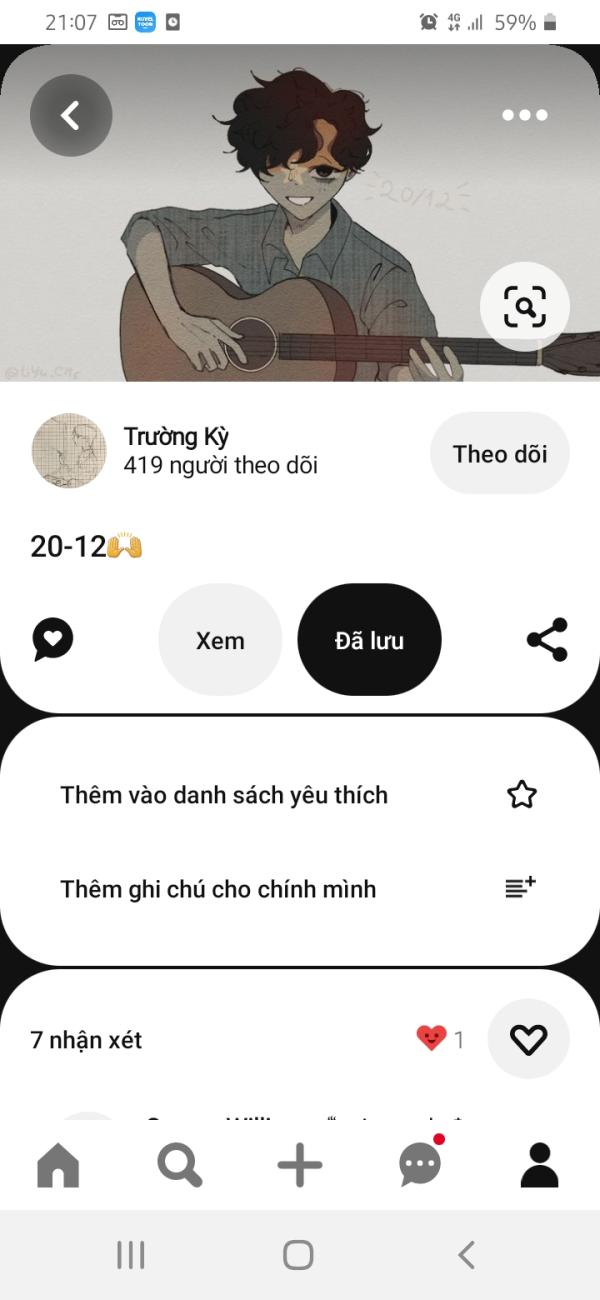Create a new pin with plus
The image size is (600, 1300).
pos(300,1165)
